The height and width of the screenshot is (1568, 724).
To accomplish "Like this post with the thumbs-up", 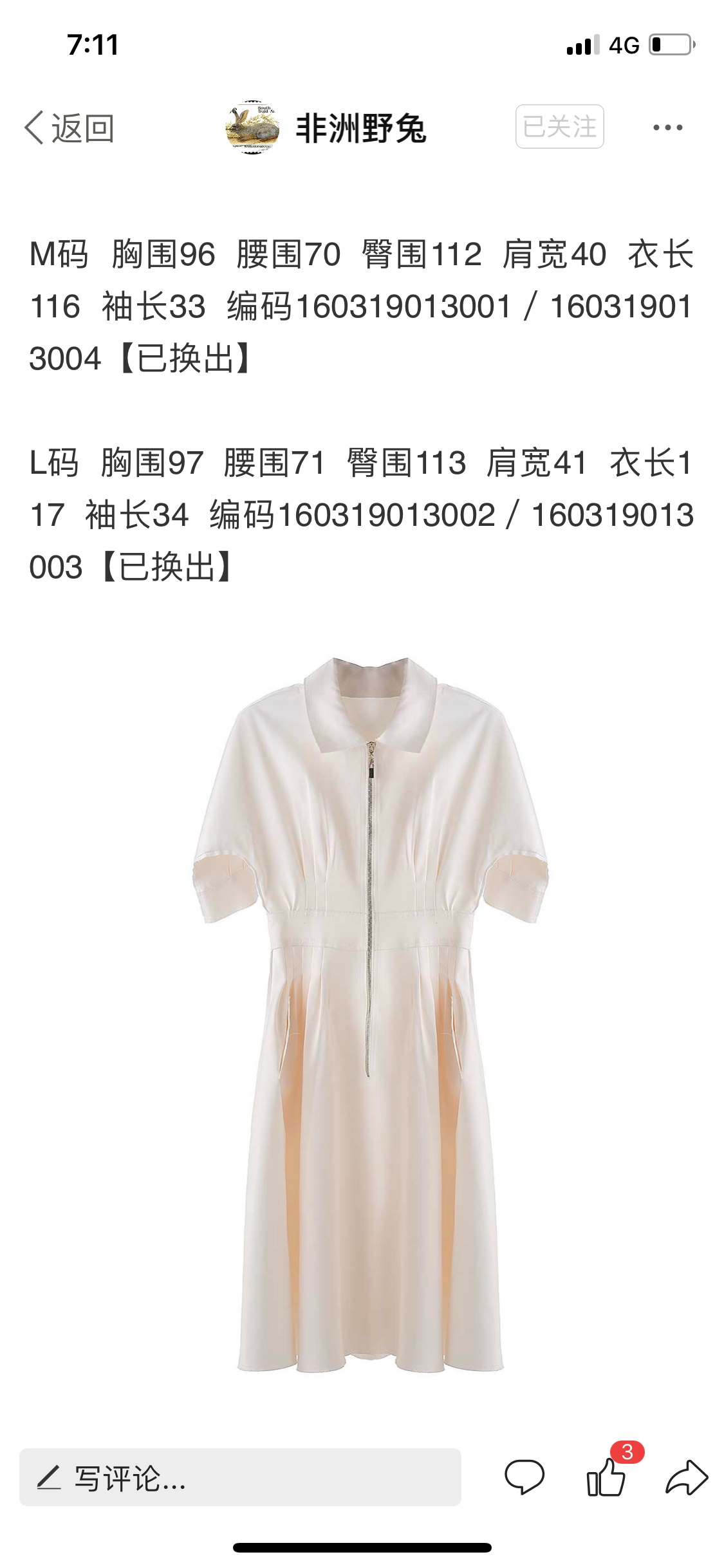I will tap(606, 1477).
